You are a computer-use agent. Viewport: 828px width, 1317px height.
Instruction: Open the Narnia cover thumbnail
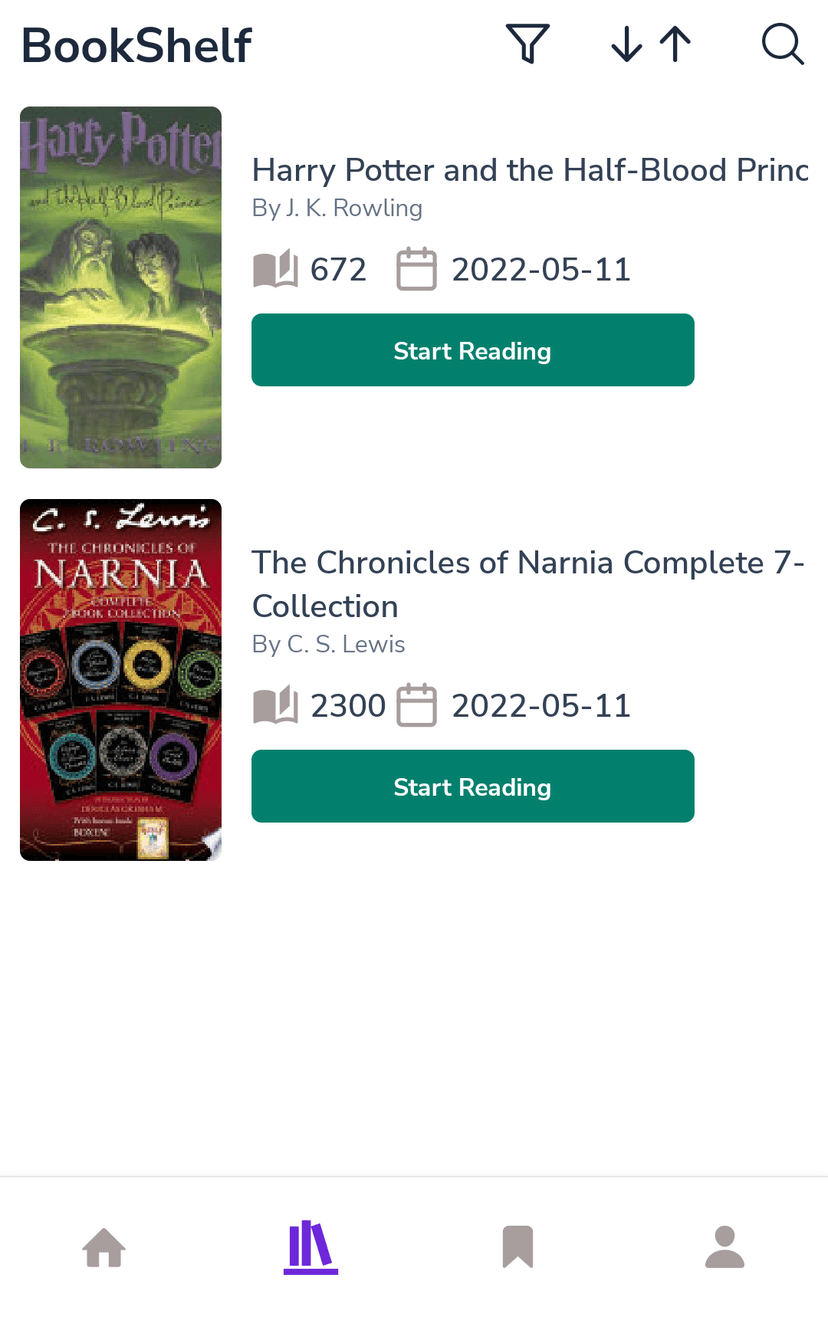click(x=120, y=680)
